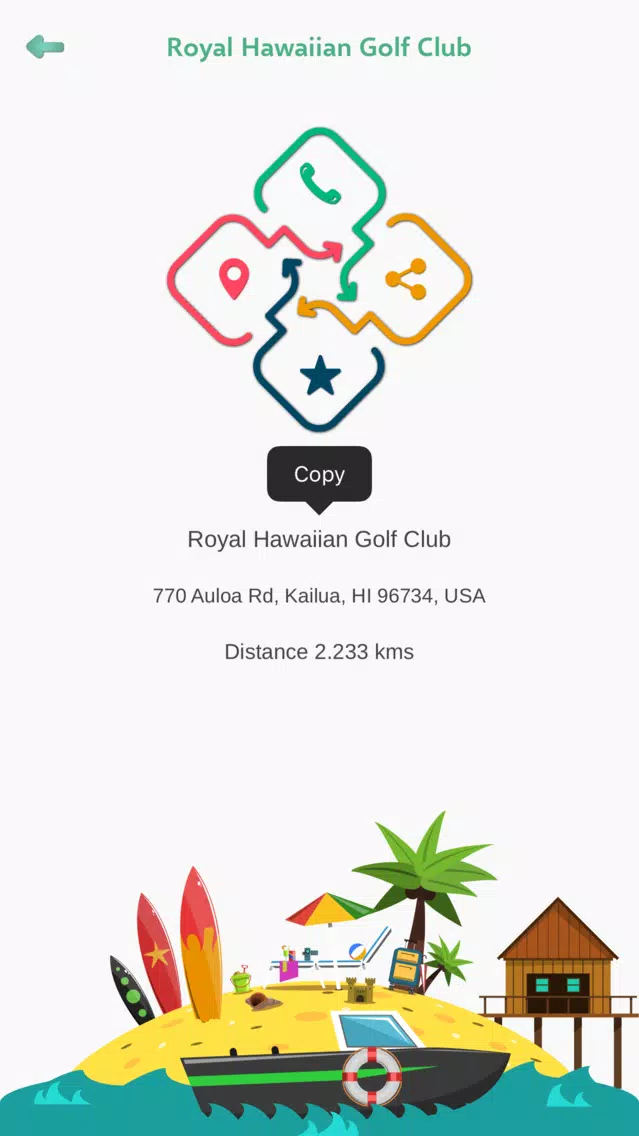Call Royal Hawaiian Golf Club
Image resolution: width=639 pixels, height=1136 pixels.
click(x=320, y=184)
